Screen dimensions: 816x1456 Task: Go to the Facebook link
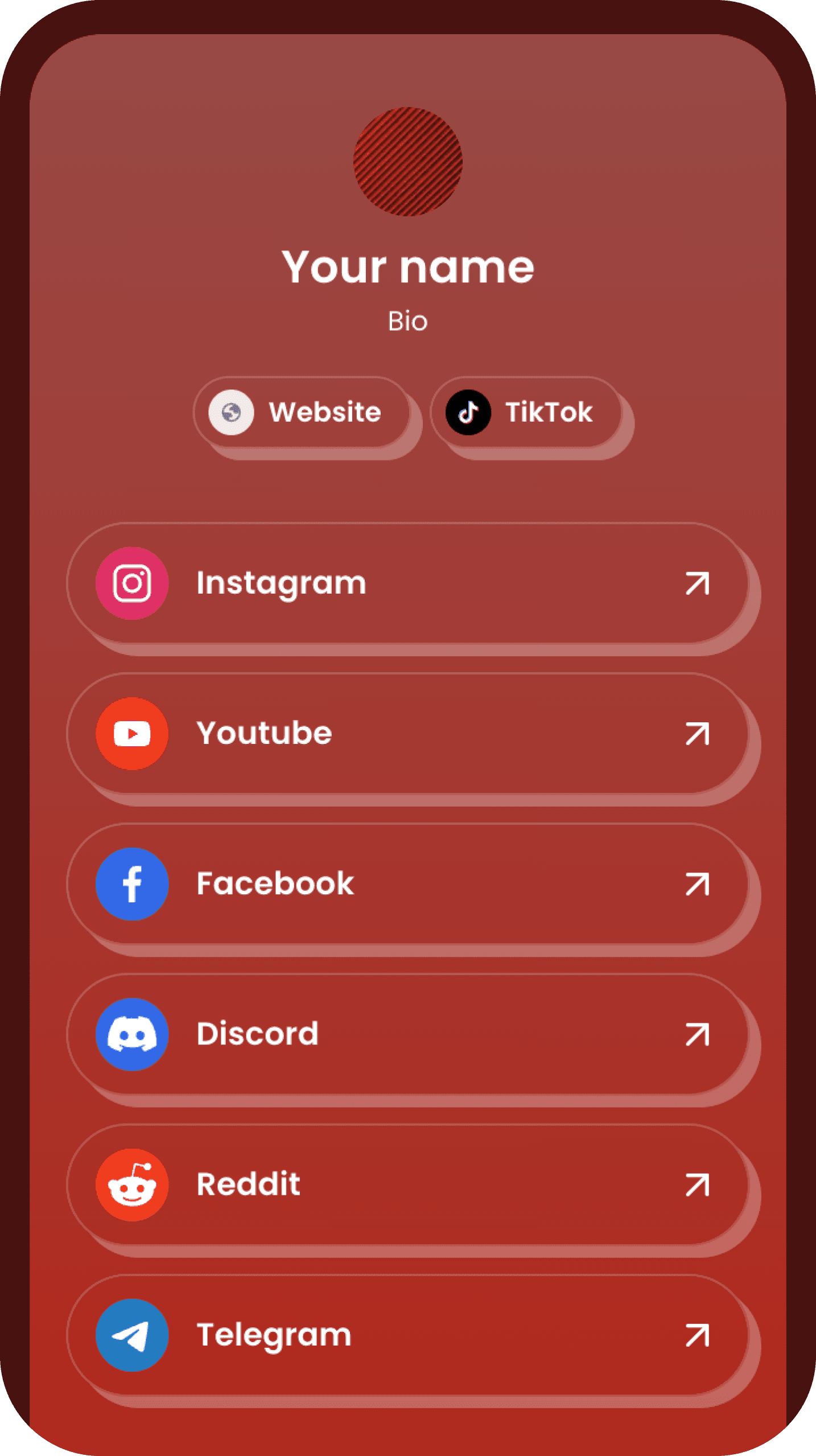point(406,884)
